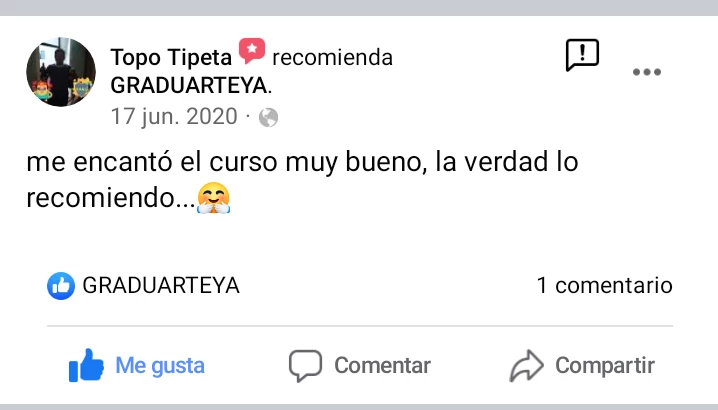Open Topo Tipeta's profile picture
Screen dimensions: 718x410
point(61,73)
